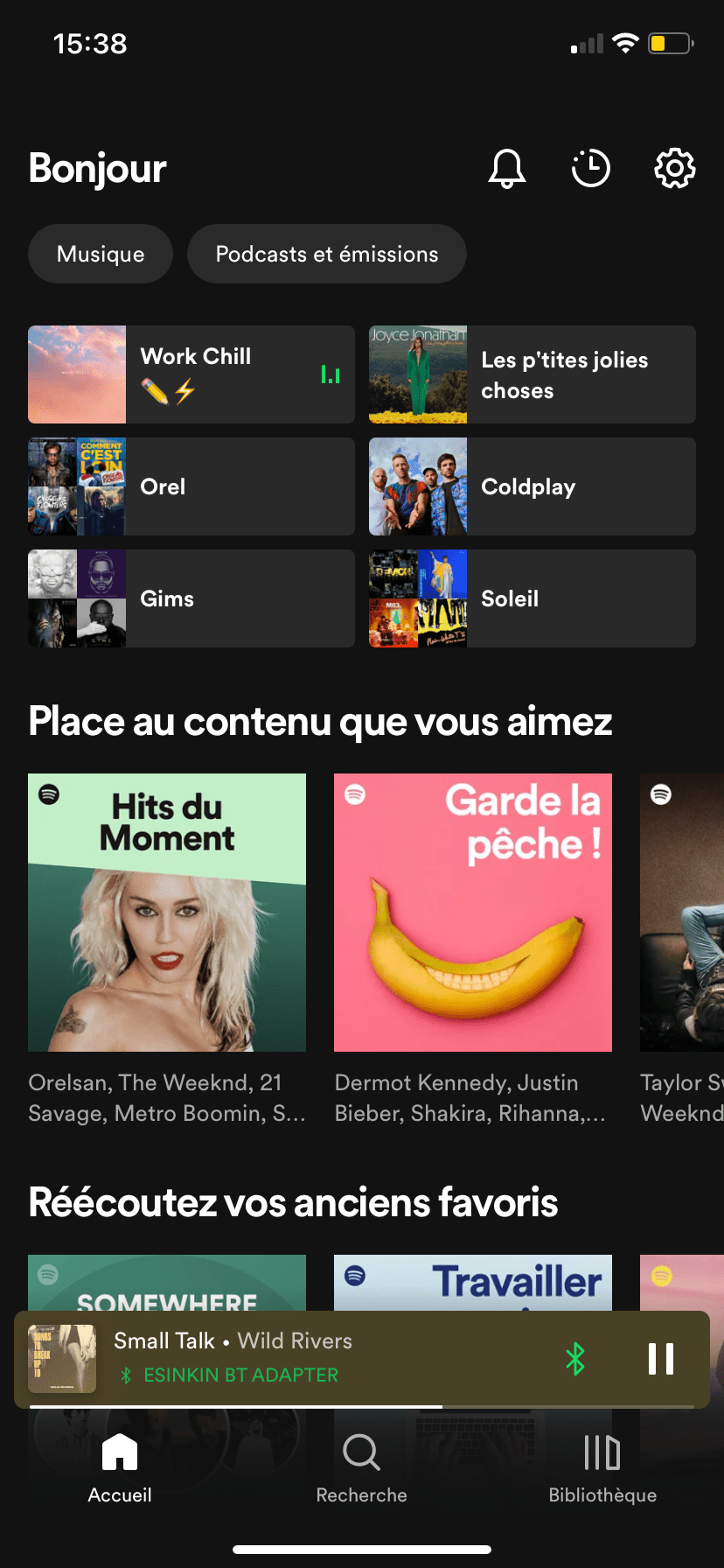Open the Orel playlist

pos(191,486)
